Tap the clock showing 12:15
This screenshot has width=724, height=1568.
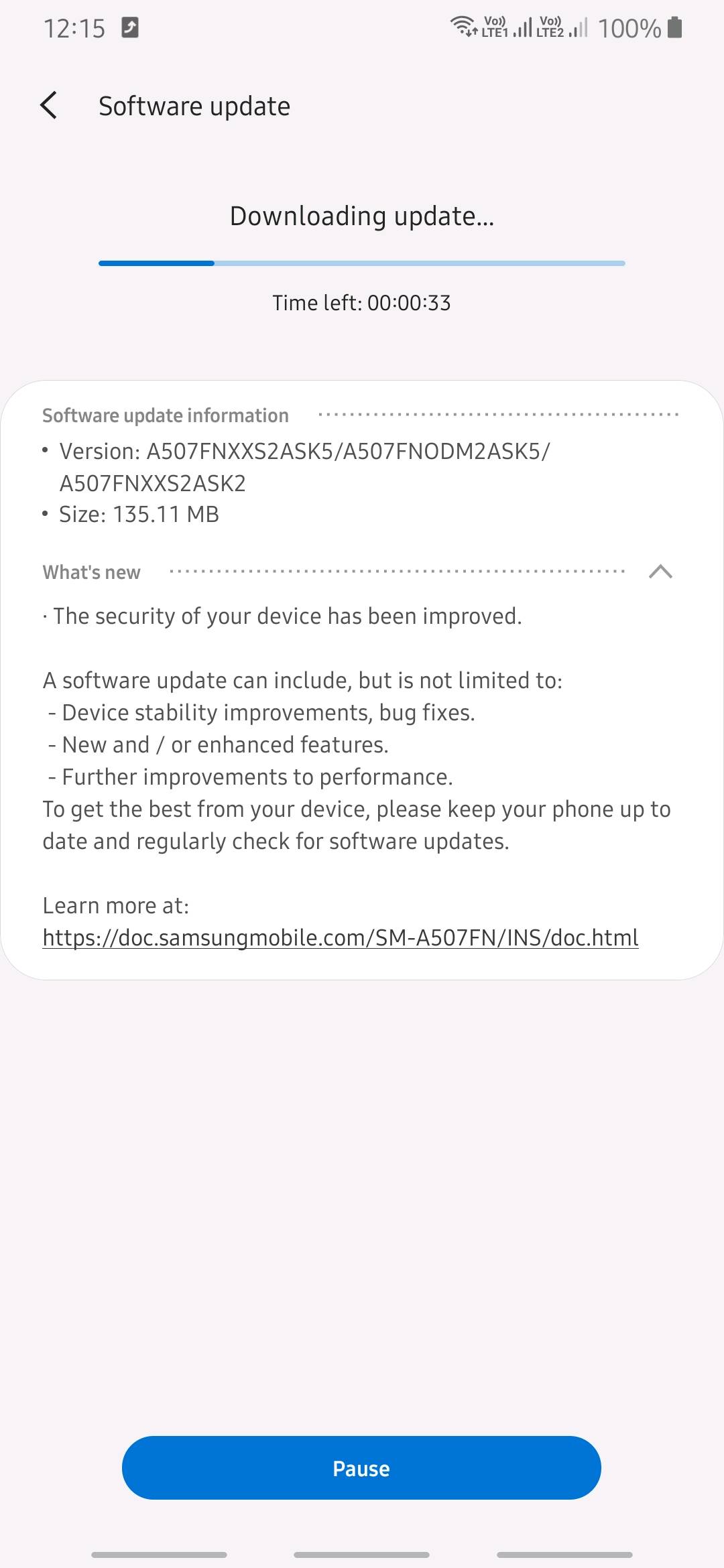tap(75, 27)
